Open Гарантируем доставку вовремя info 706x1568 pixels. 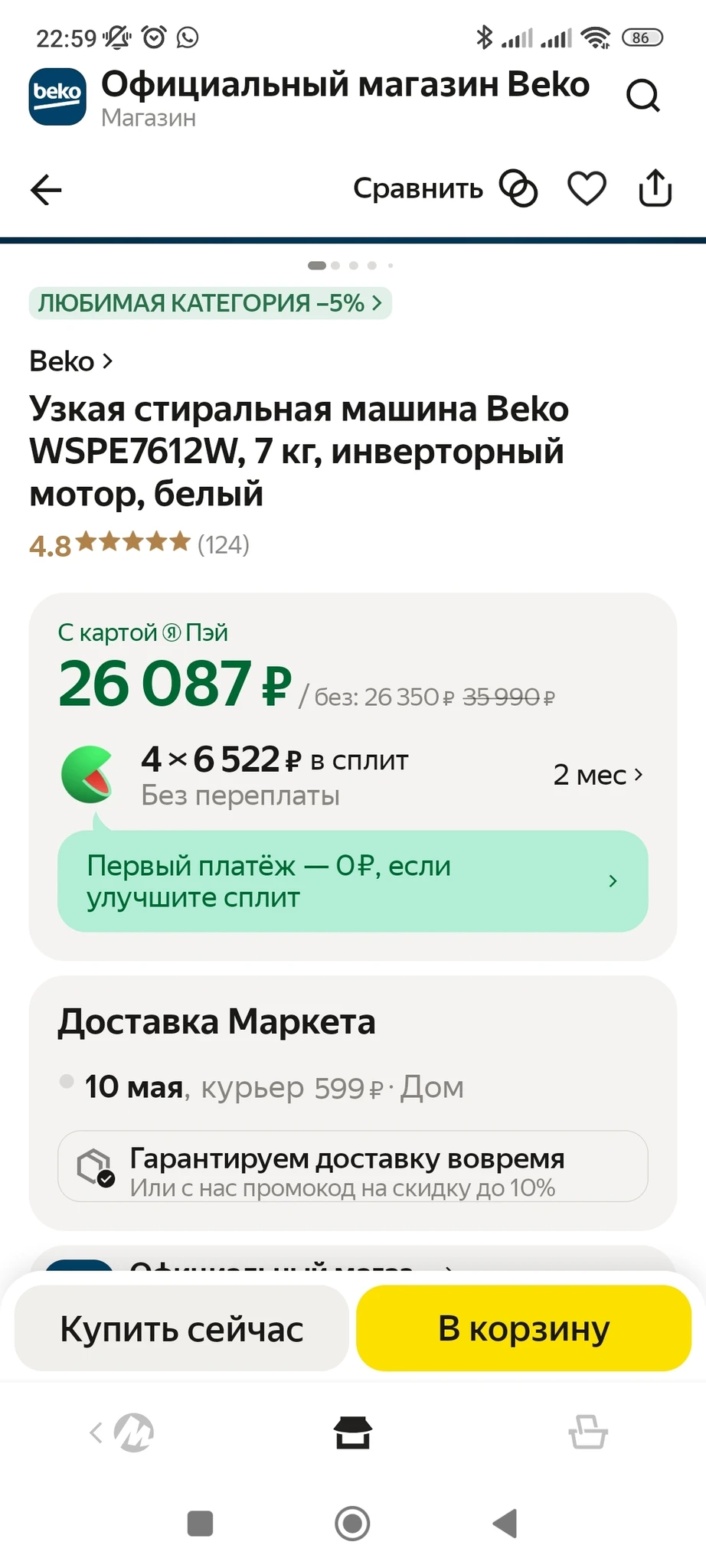[x=353, y=1167]
